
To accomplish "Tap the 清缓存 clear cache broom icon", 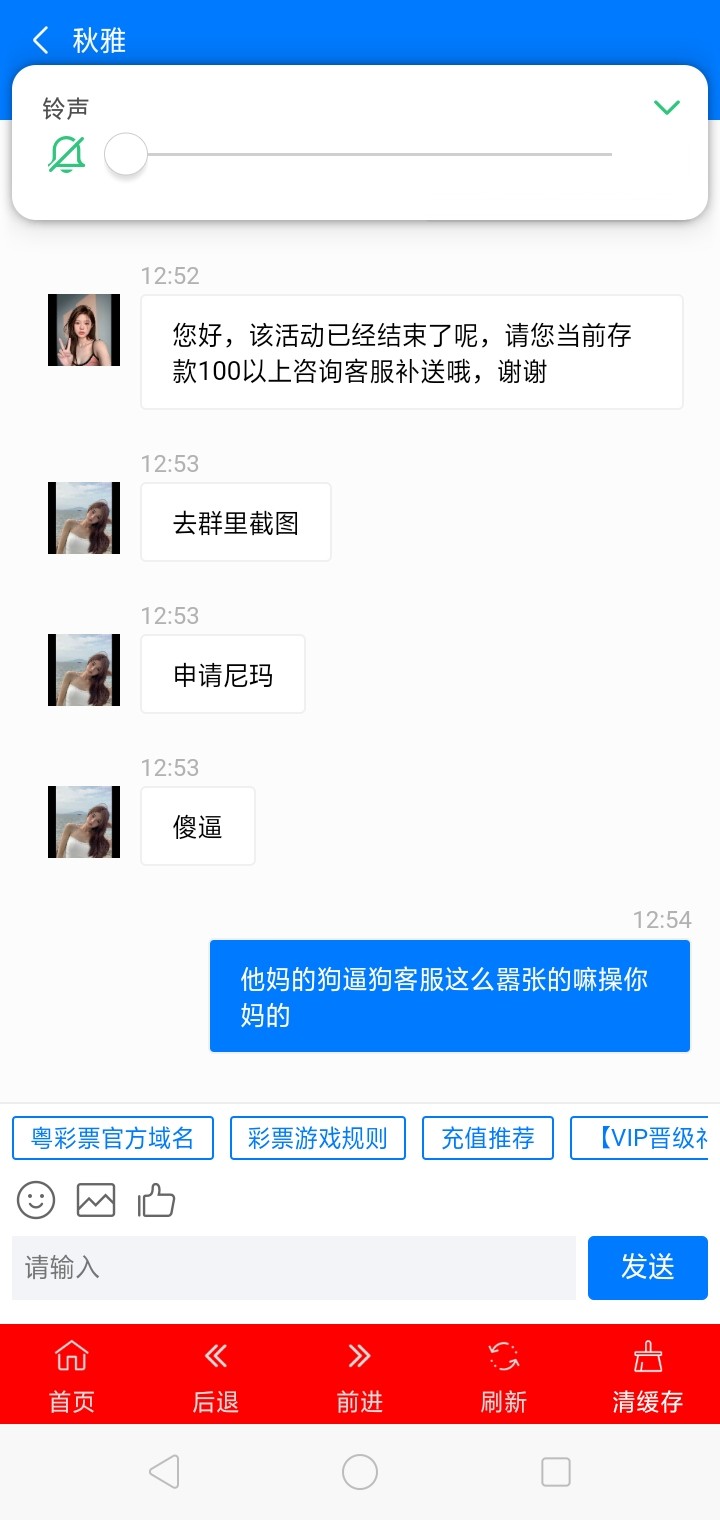I will coord(647,1357).
